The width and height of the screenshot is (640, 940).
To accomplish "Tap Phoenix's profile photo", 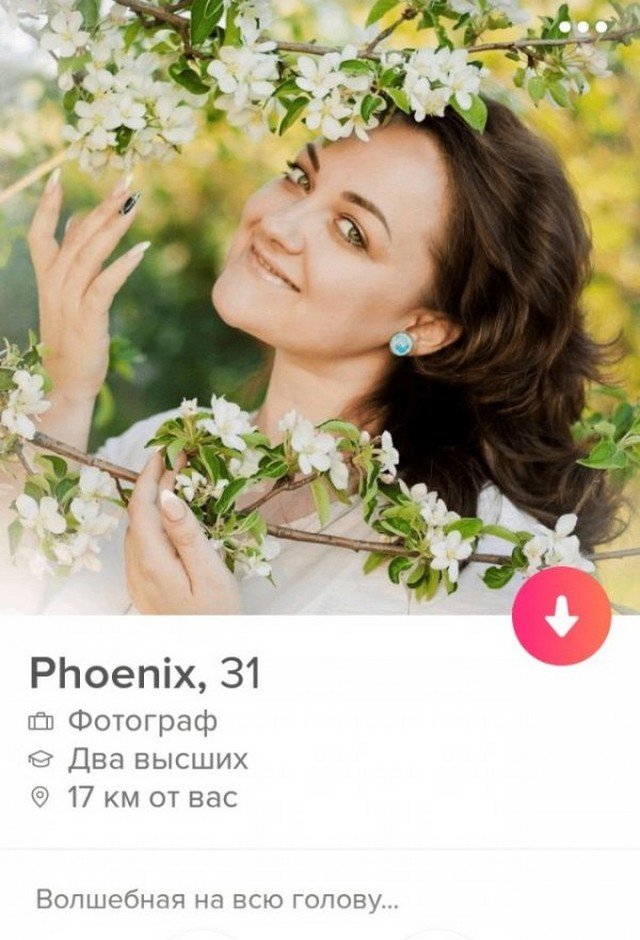I will [320, 300].
